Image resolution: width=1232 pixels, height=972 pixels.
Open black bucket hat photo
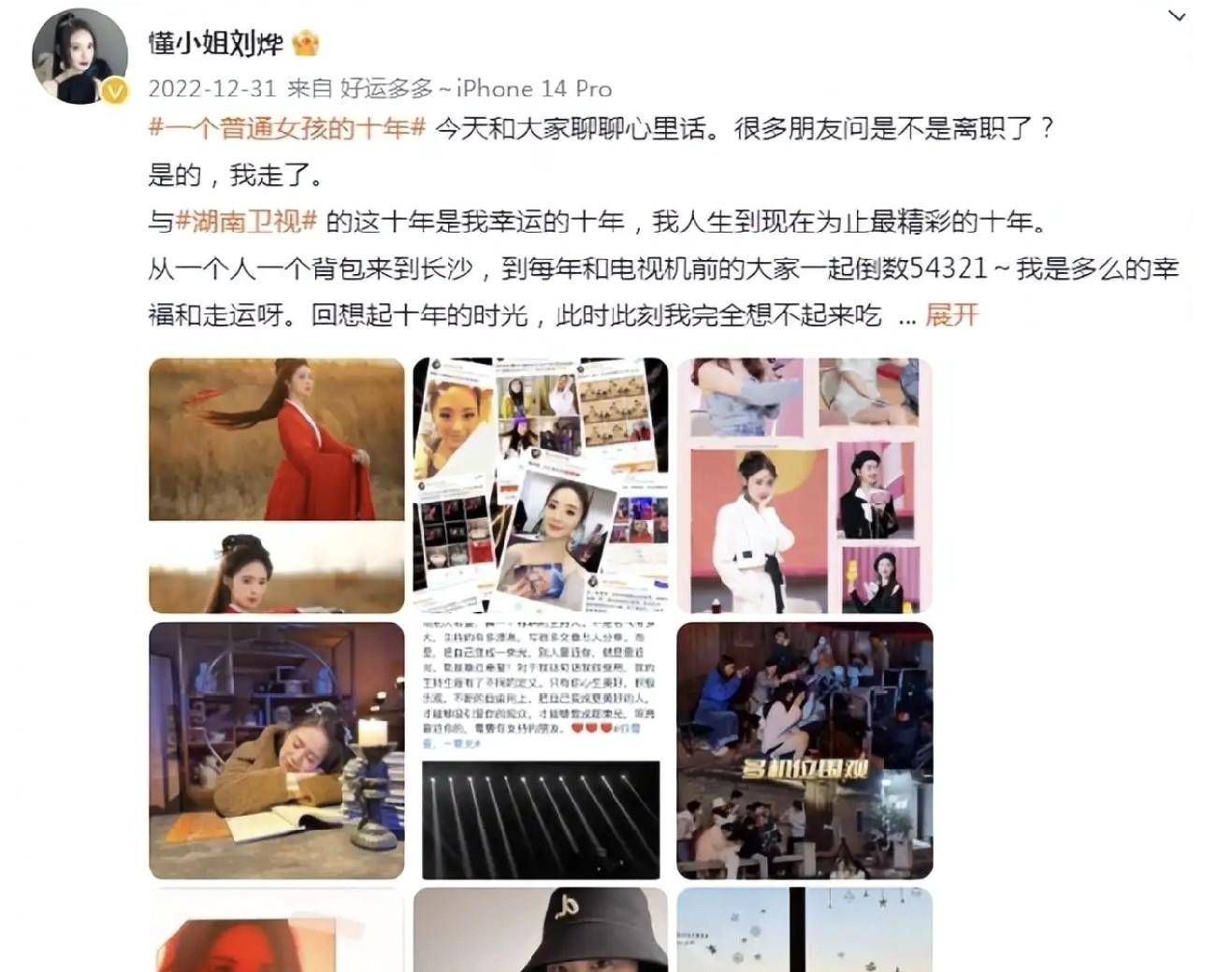(x=541, y=931)
